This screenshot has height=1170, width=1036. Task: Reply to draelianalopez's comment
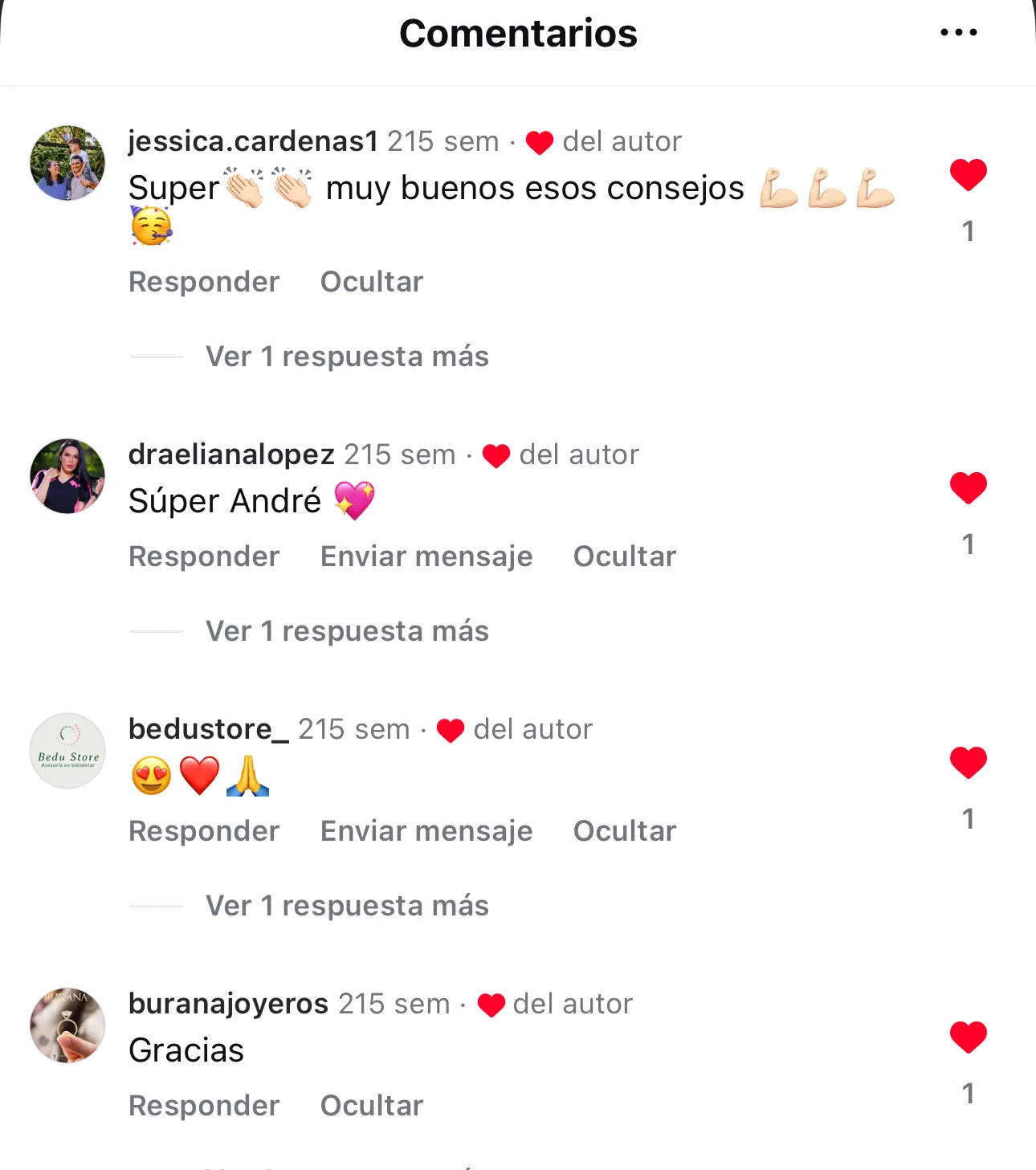point(204,556)
